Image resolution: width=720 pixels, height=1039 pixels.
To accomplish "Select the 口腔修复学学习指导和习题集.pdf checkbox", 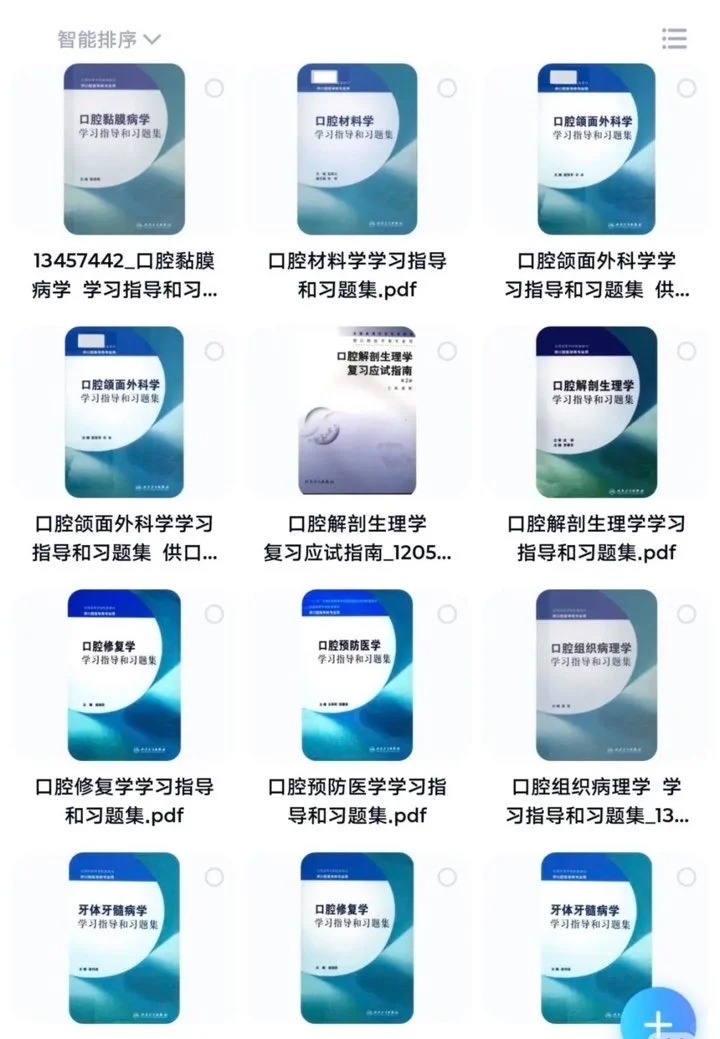I will [214, 614].
